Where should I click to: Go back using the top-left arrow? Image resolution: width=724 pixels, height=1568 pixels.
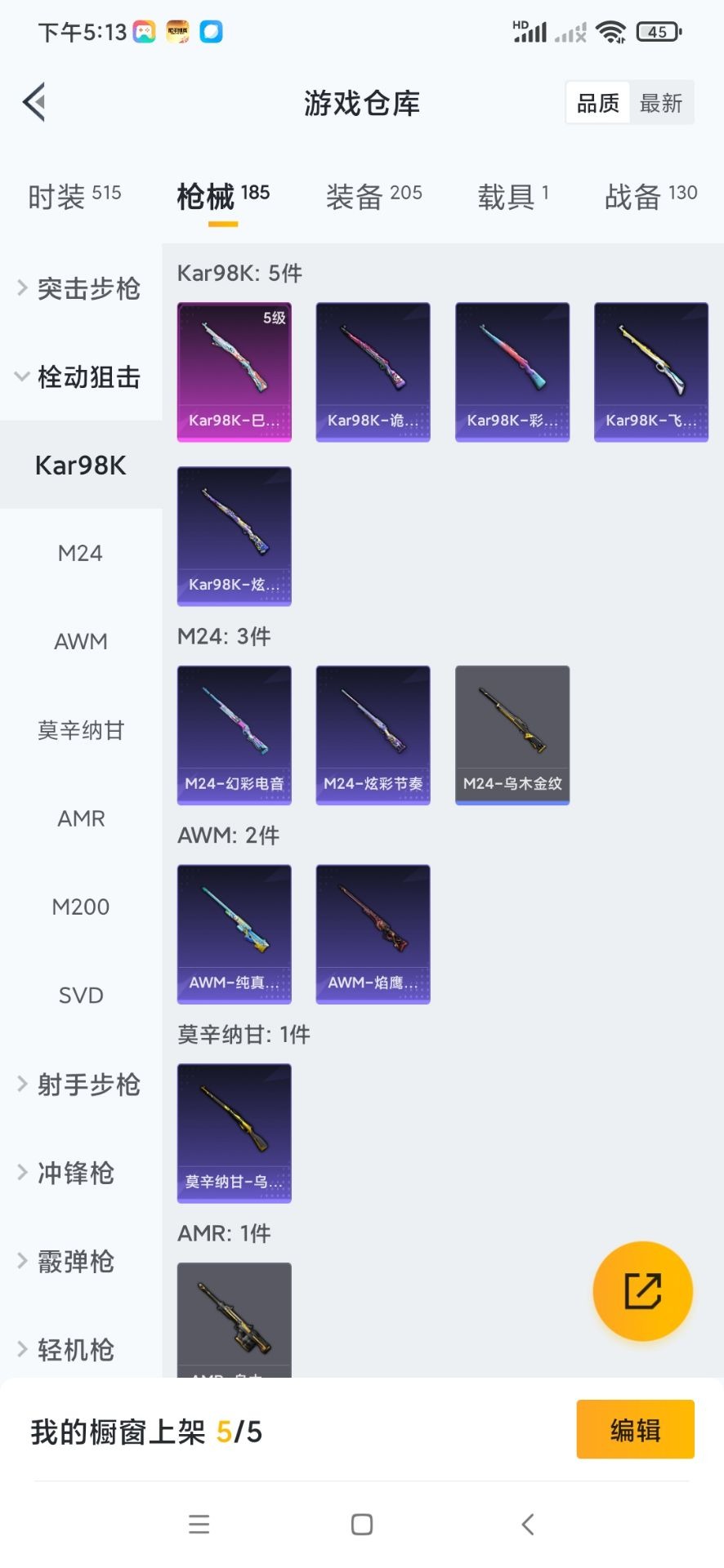click(34, 103)
